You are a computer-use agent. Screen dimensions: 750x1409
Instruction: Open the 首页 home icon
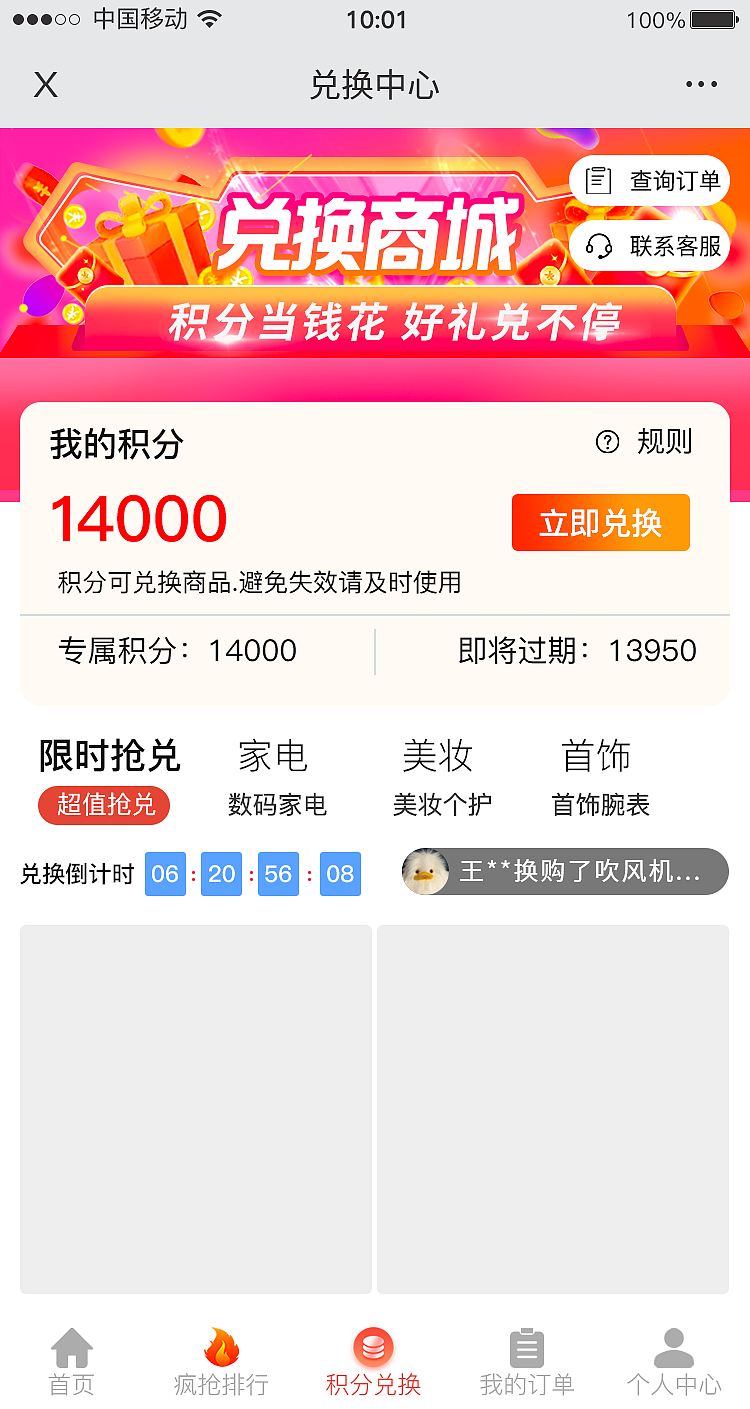(70, 1358)
